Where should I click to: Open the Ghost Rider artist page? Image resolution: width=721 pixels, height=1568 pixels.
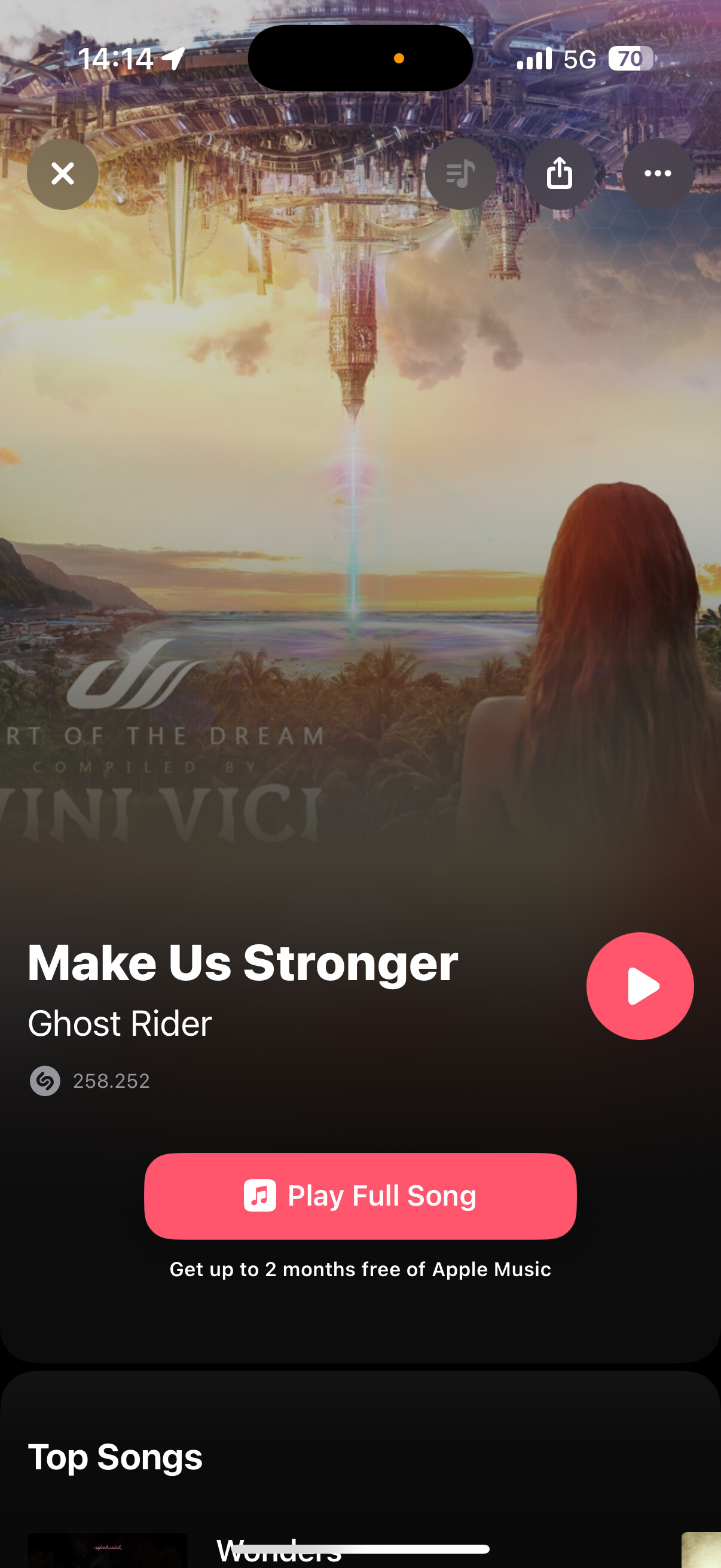pos(120,1023)
